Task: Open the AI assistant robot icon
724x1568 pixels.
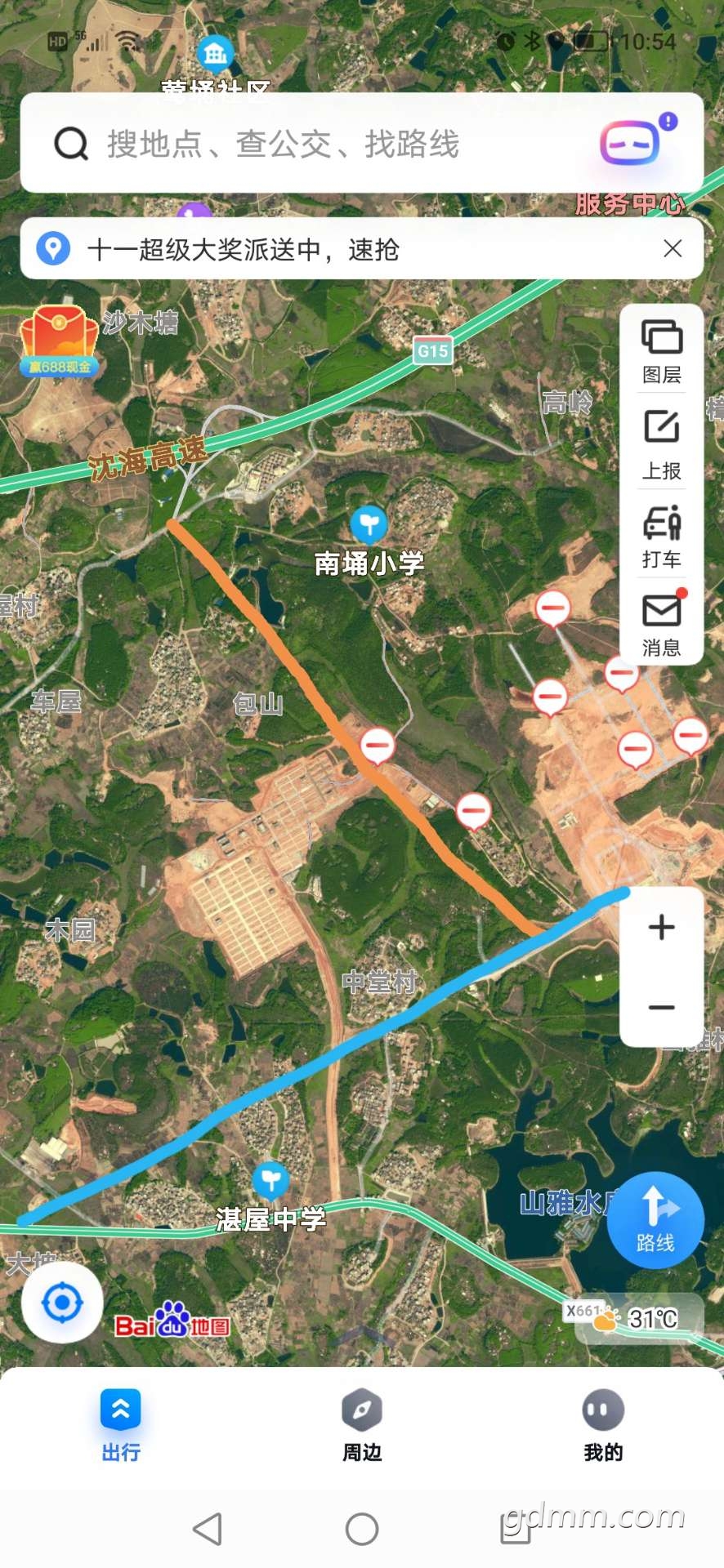Action: tap(630, 144)
